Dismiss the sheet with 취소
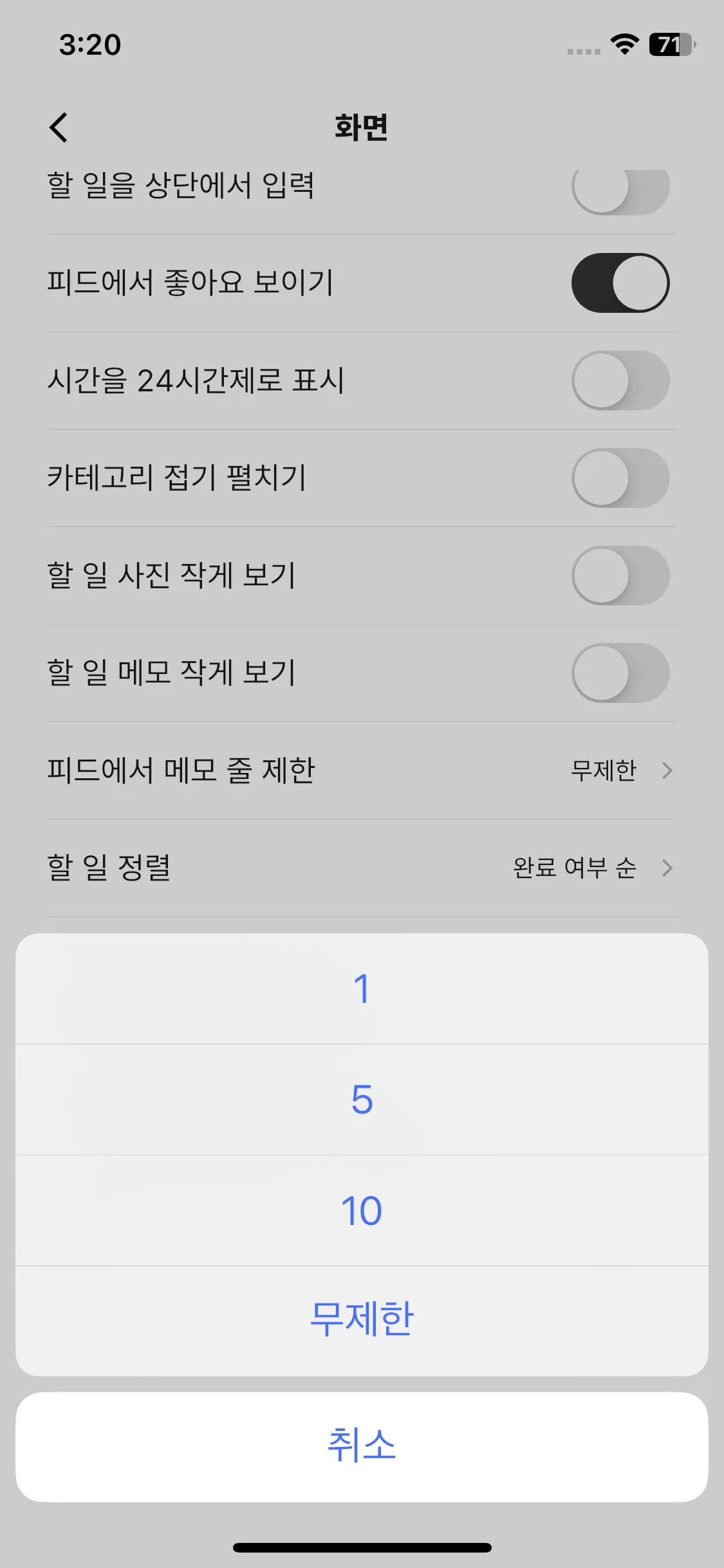Viewport: 724px width, 1568px height. [362, 1446]
